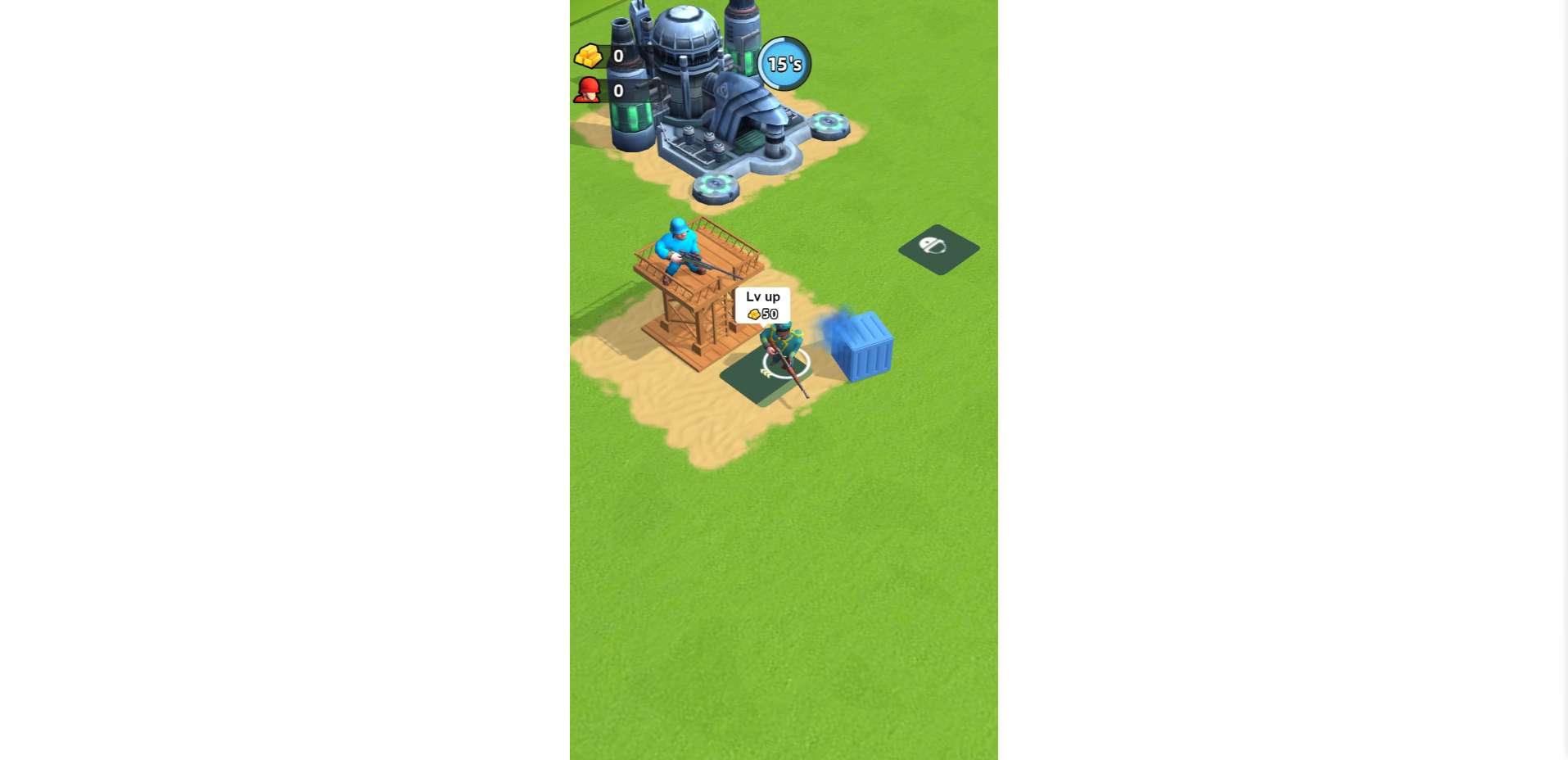Screen dimensions: 1568x760
Task: Open the blue supply crate
Action: tap(861, 346)
